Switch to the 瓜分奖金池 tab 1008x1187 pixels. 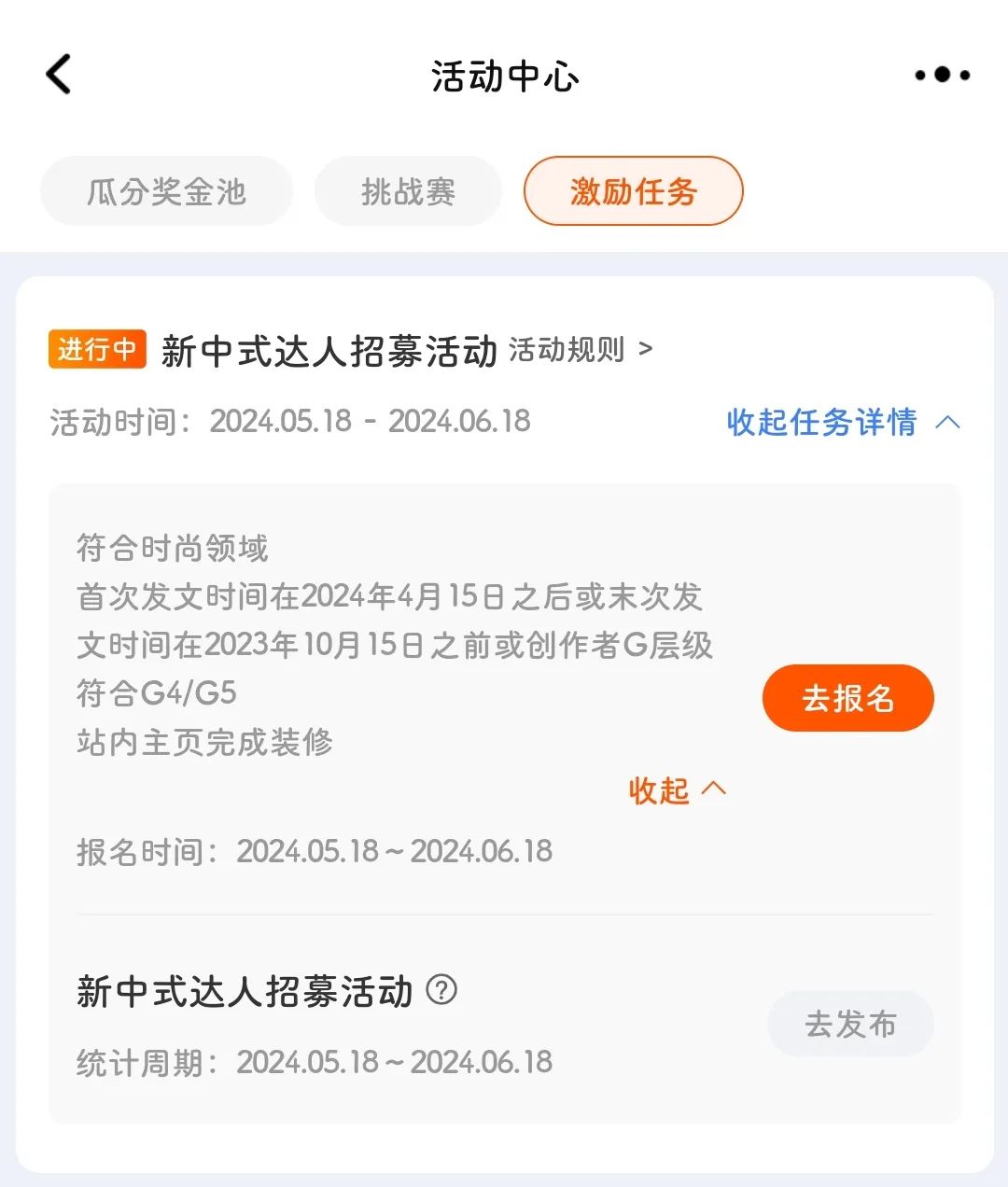[166, 192]
